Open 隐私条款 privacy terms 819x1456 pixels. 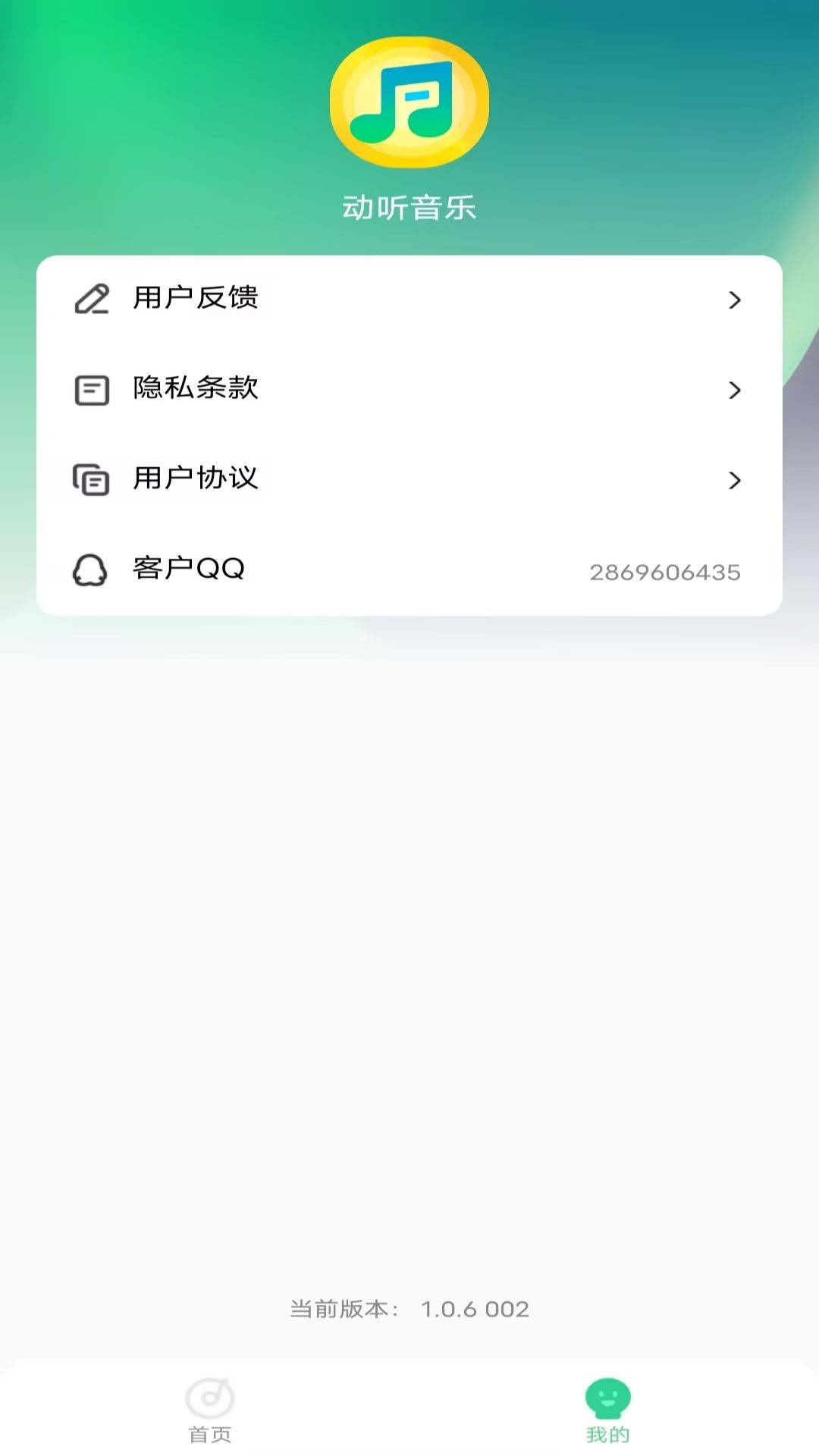pos(408,389)
